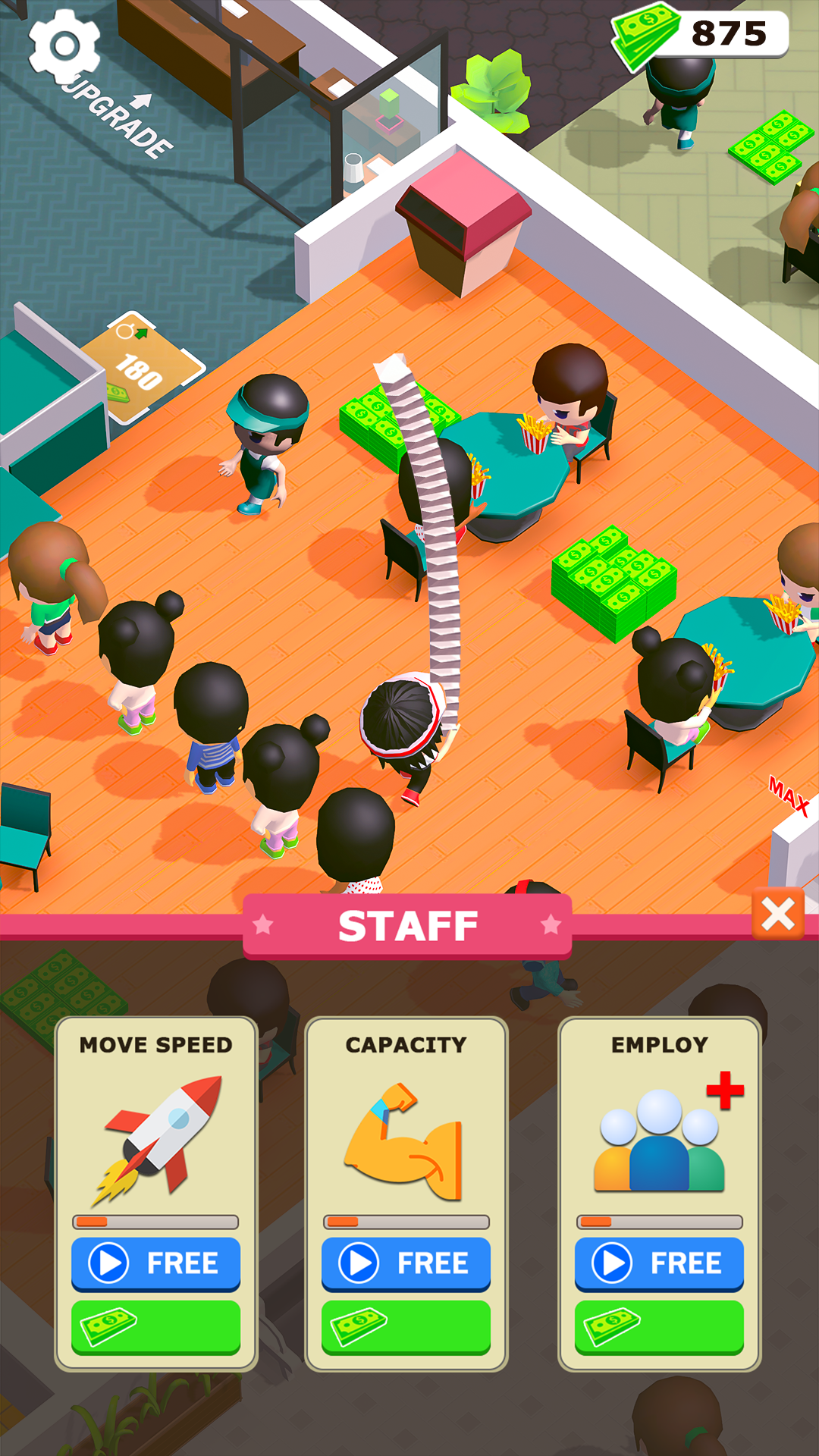Watch ad for free Capacity upgrade

(406, 1263)
